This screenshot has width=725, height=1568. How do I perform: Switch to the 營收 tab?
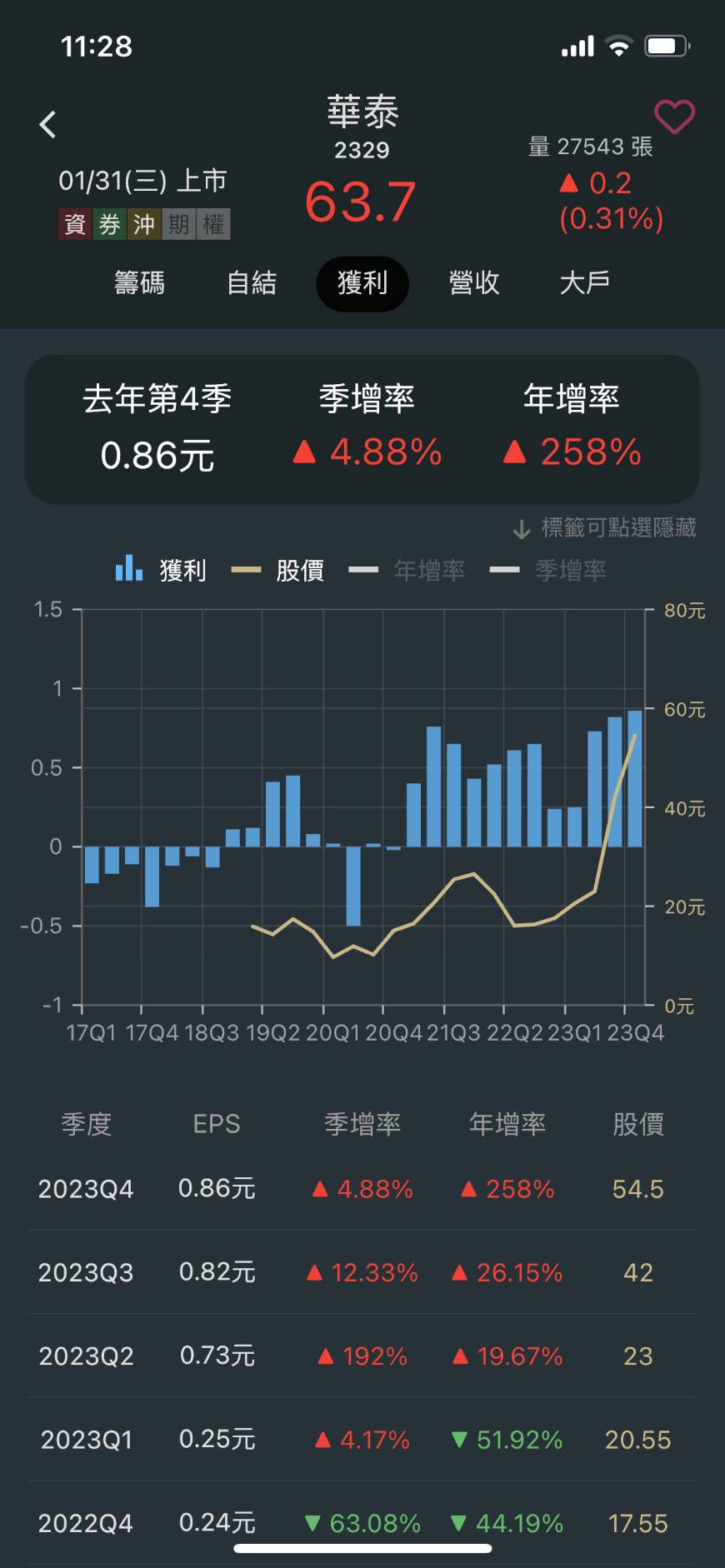473,283
